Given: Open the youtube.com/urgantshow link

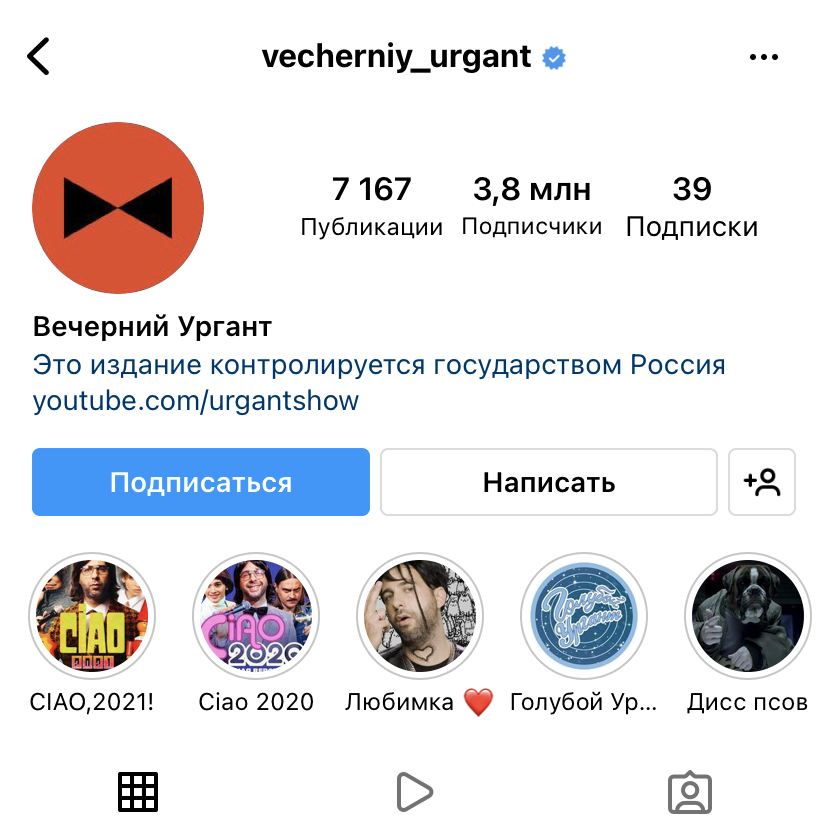Looking at the screenshot, I should [196, 402].
